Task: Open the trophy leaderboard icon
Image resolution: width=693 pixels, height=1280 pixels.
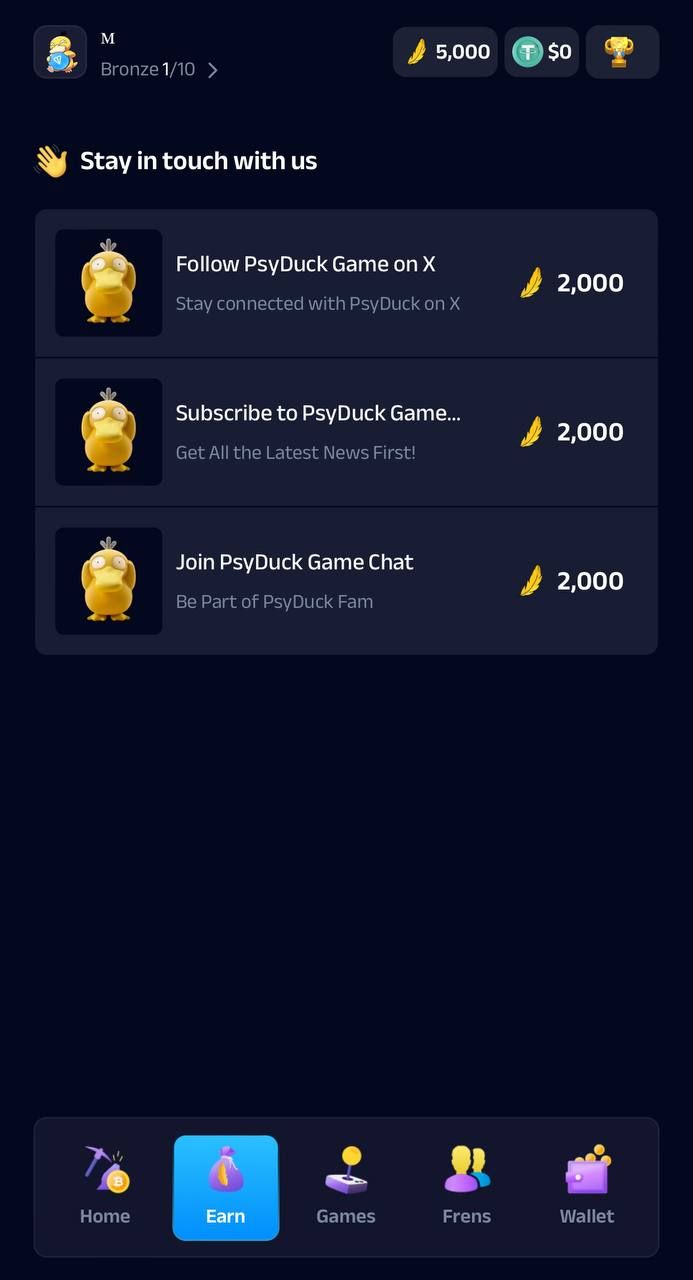Action: [x=621, y=52]
